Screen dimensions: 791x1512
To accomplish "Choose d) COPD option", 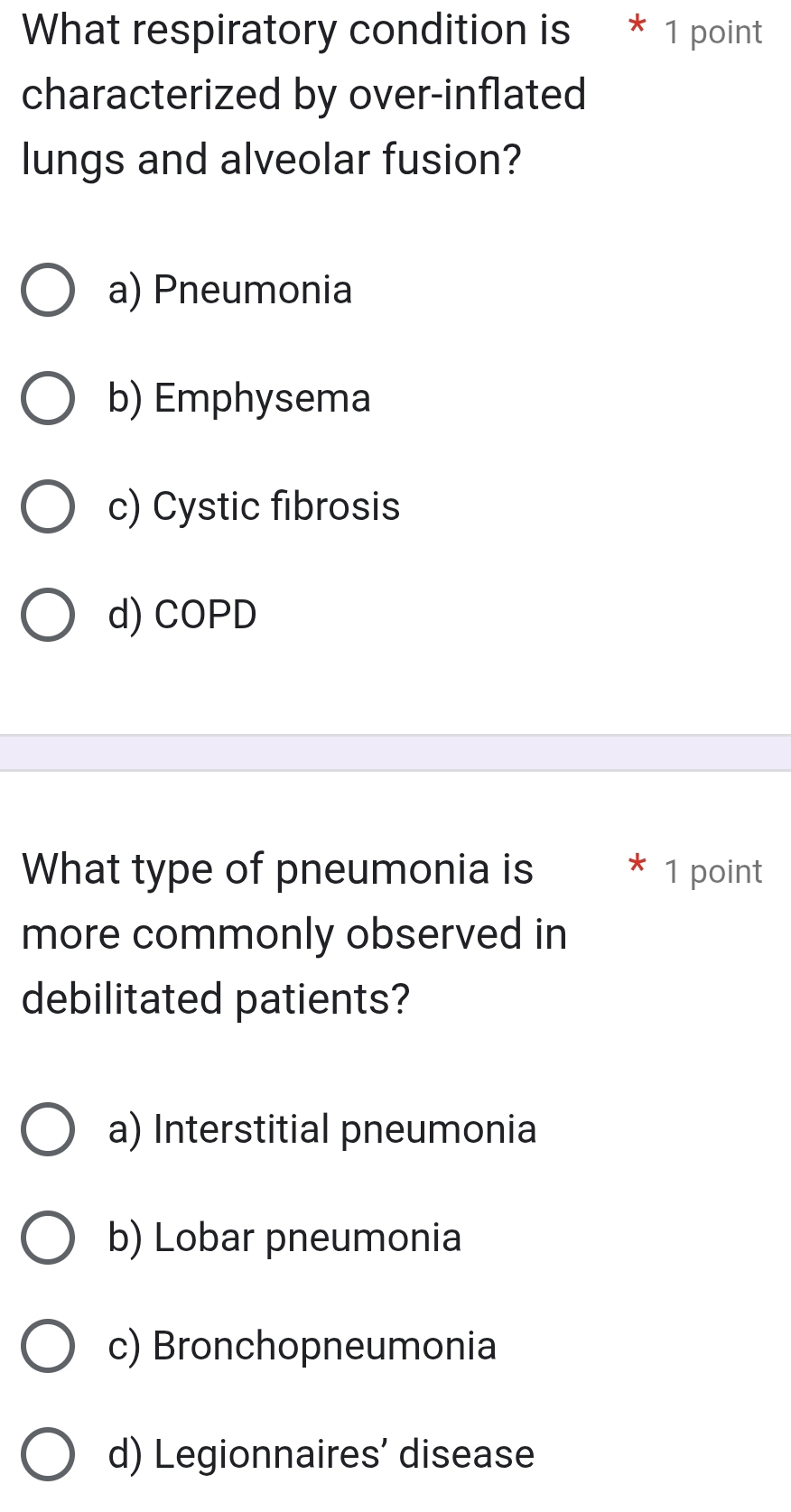I will click(x=50, y=615).
